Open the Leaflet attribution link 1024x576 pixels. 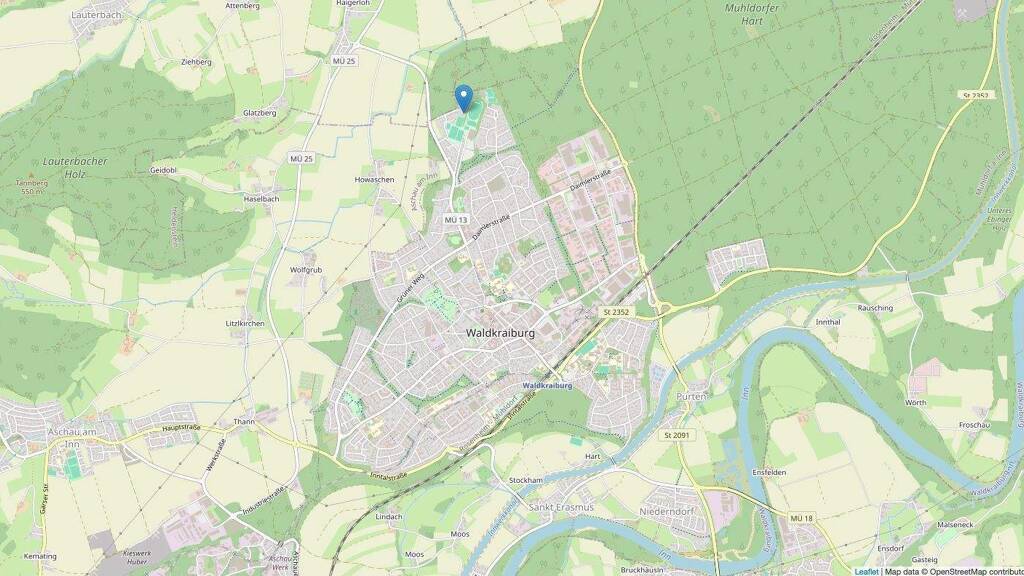[x=866, y=571]
